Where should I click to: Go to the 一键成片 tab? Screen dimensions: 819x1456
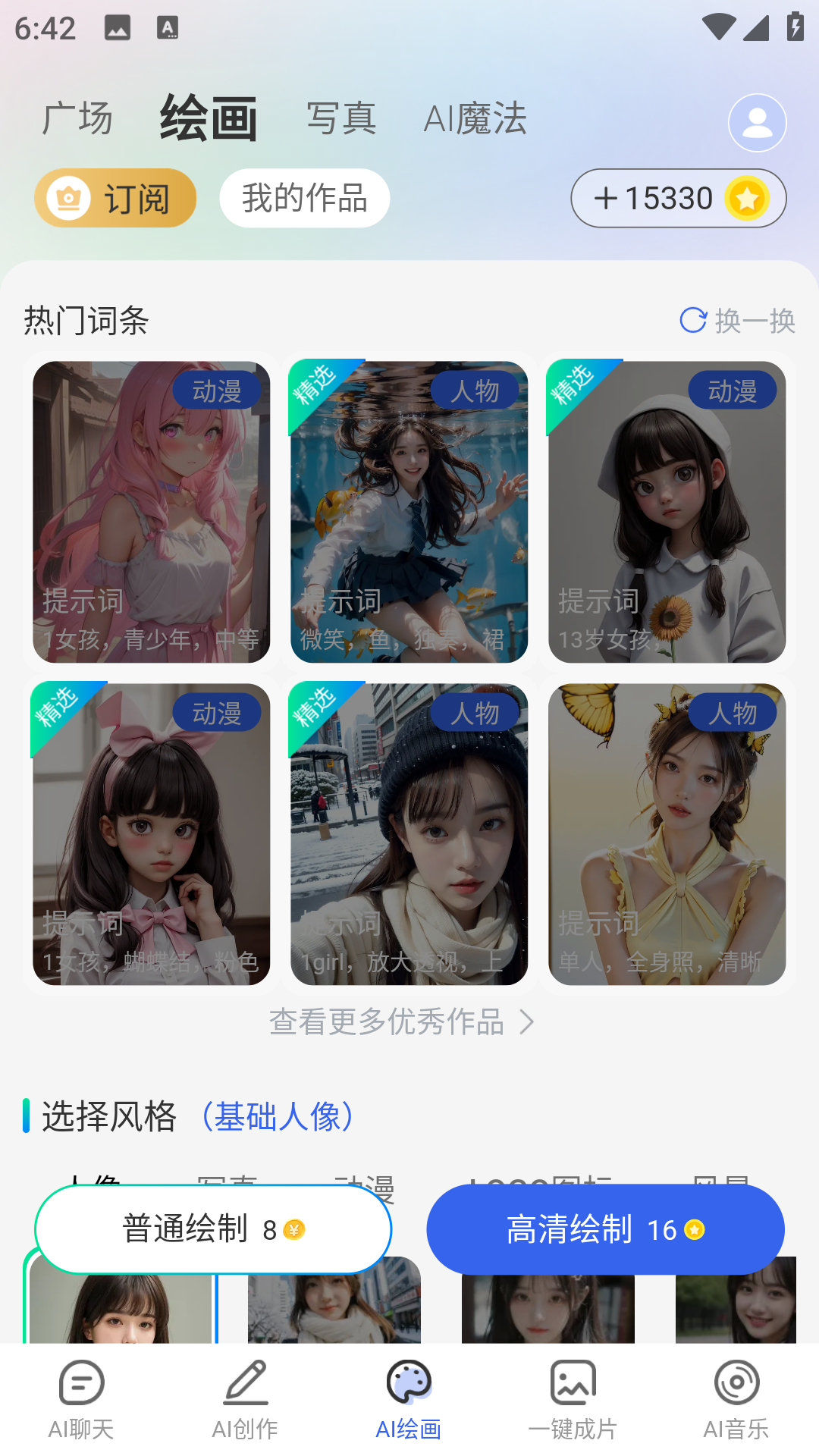pyautogui.click(x=573, y=1400)
